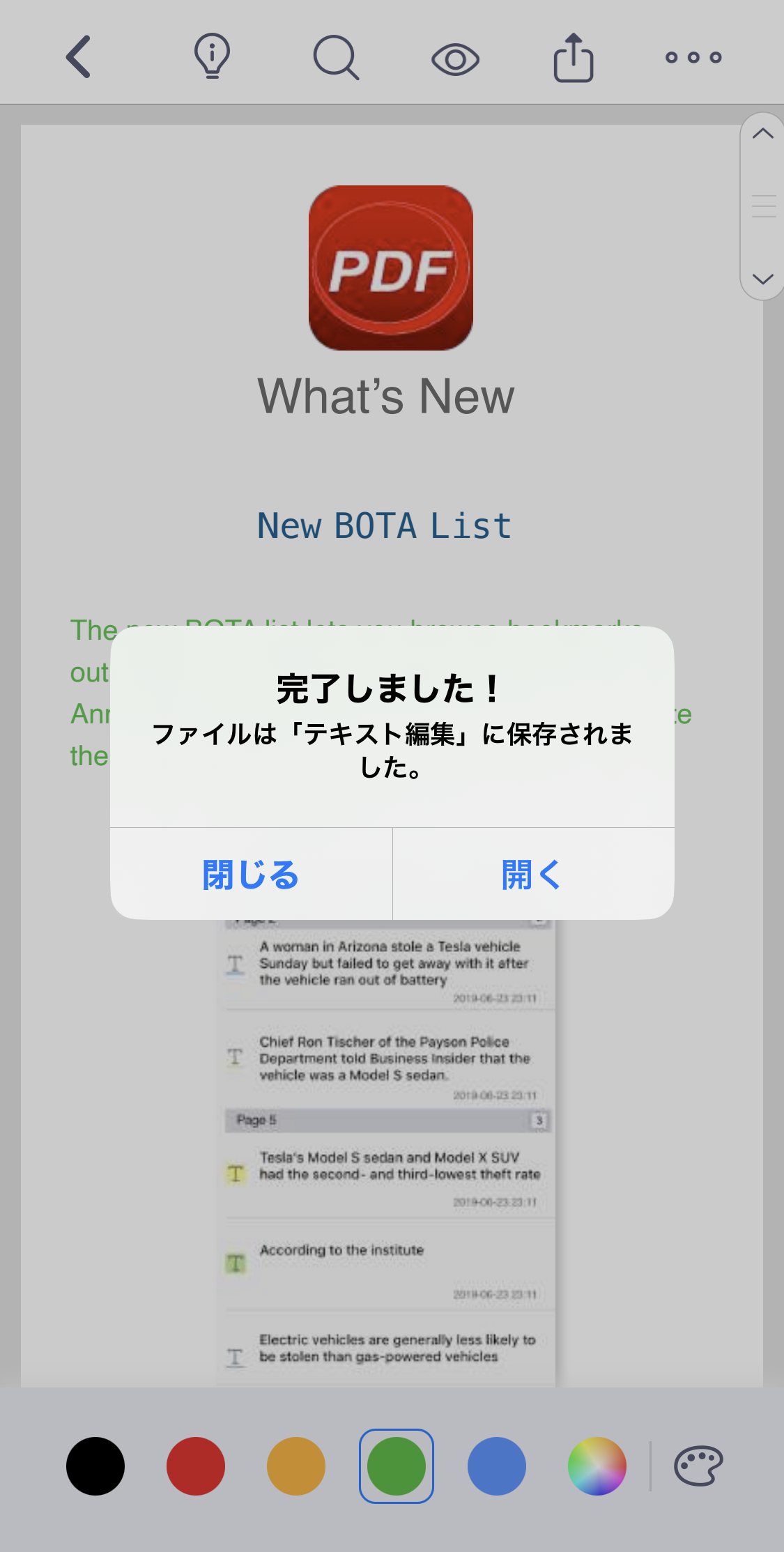Open search in the document
This screenshot has height=1552, width=784.
(x=336, y=57)
